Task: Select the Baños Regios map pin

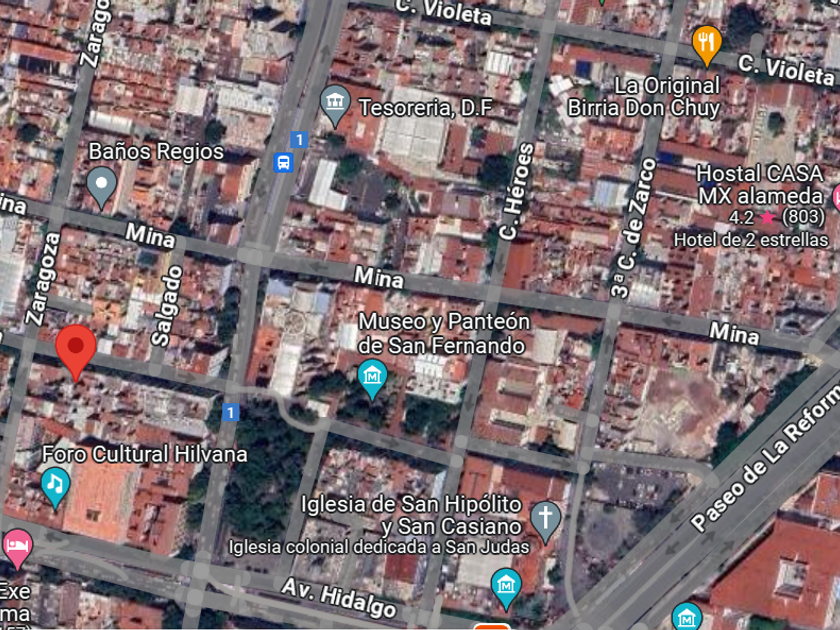Action: [x=101, y=187]
